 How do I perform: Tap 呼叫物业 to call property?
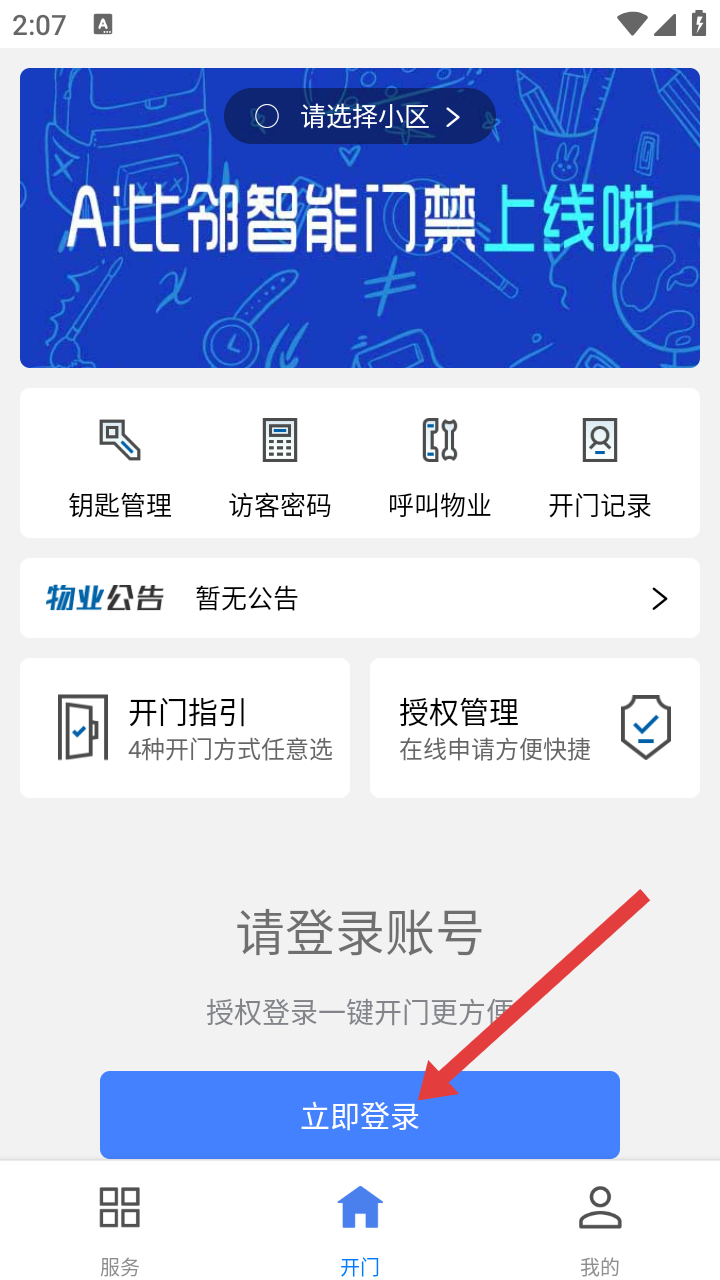440,467
